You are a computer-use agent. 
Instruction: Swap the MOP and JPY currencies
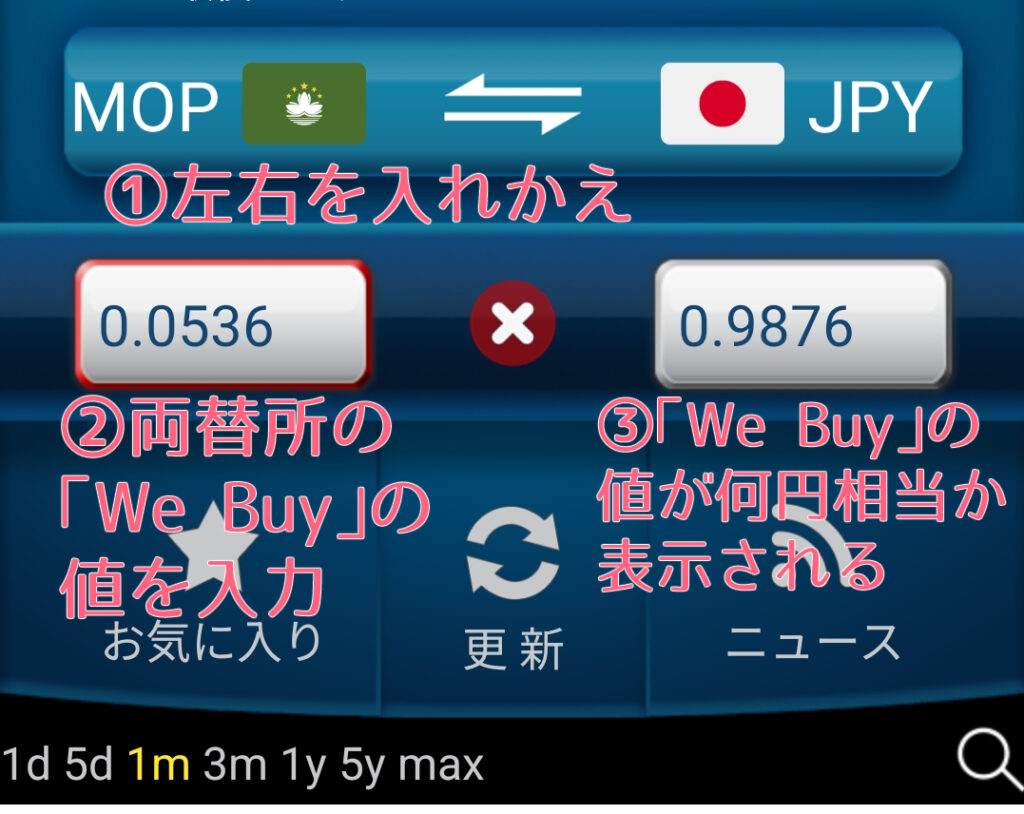coord(512,104)
